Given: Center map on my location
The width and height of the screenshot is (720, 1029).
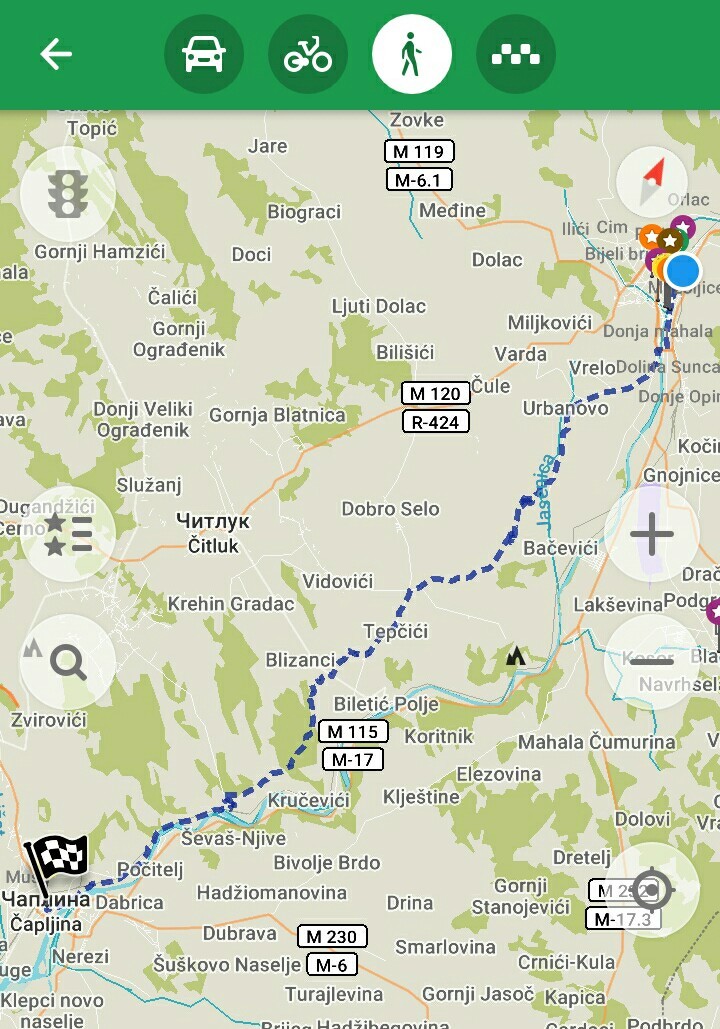Looking at the screenshot, I should 652,889.
